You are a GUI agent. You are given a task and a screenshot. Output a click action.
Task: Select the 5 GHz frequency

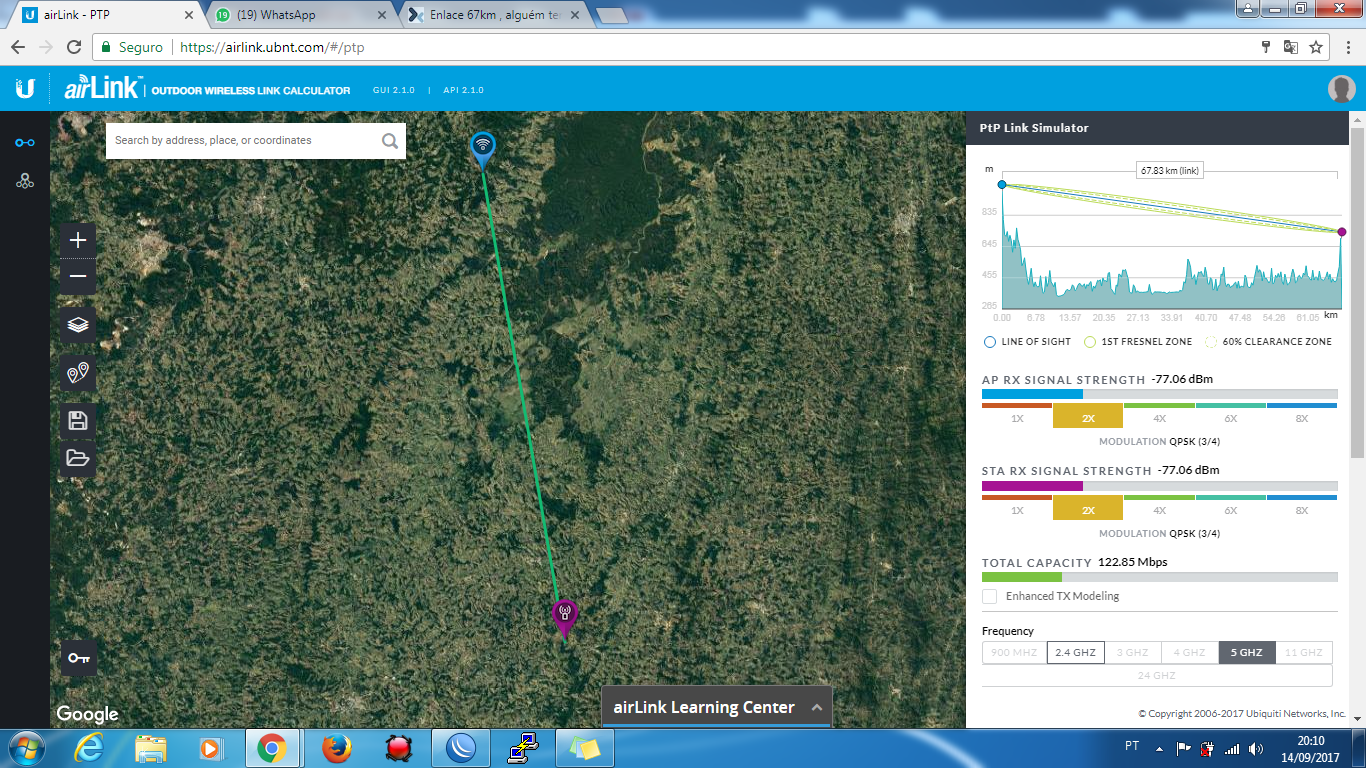coord(1246,653)
